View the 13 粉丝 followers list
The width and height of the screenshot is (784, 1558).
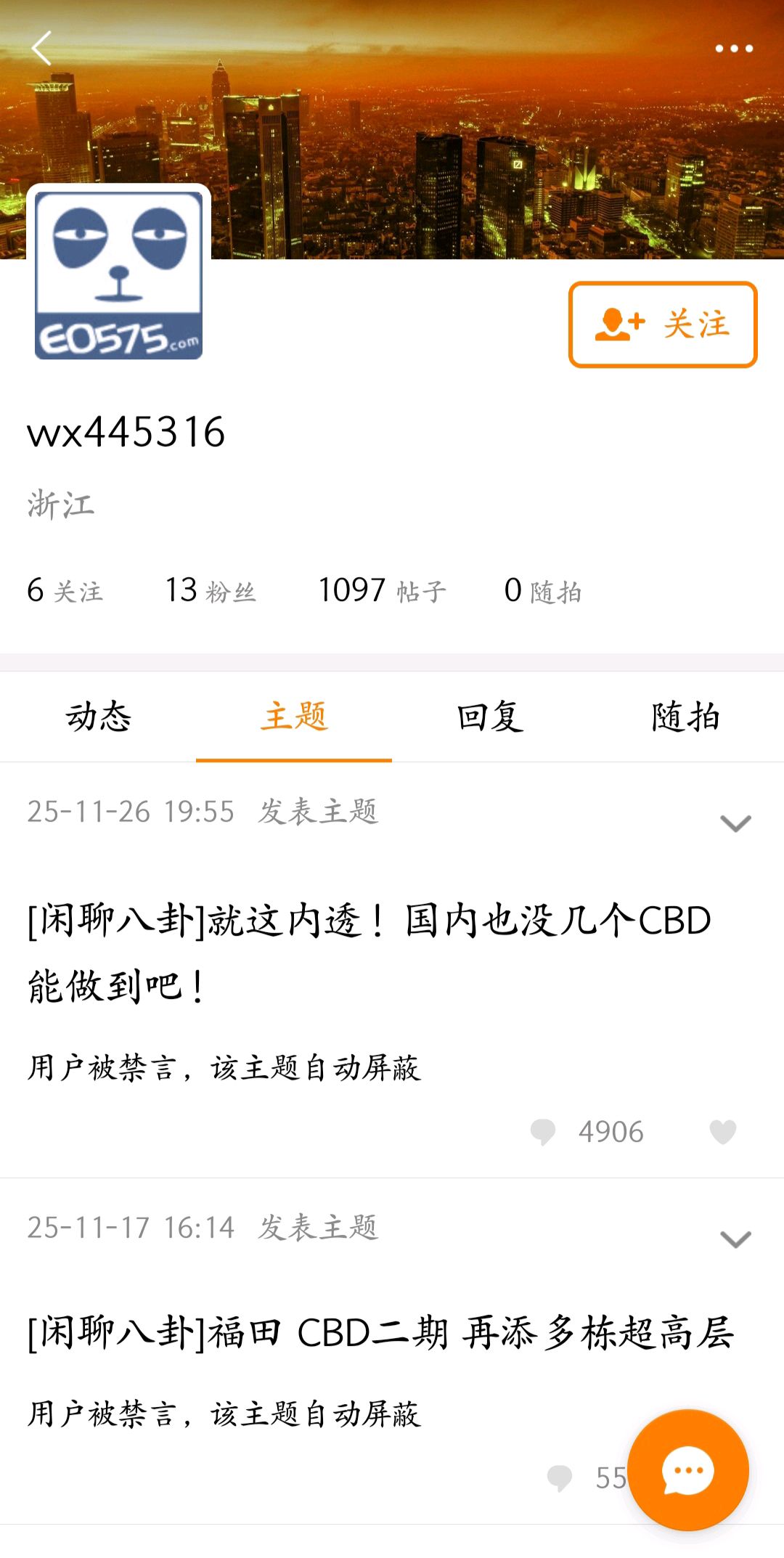click(211, 590)
